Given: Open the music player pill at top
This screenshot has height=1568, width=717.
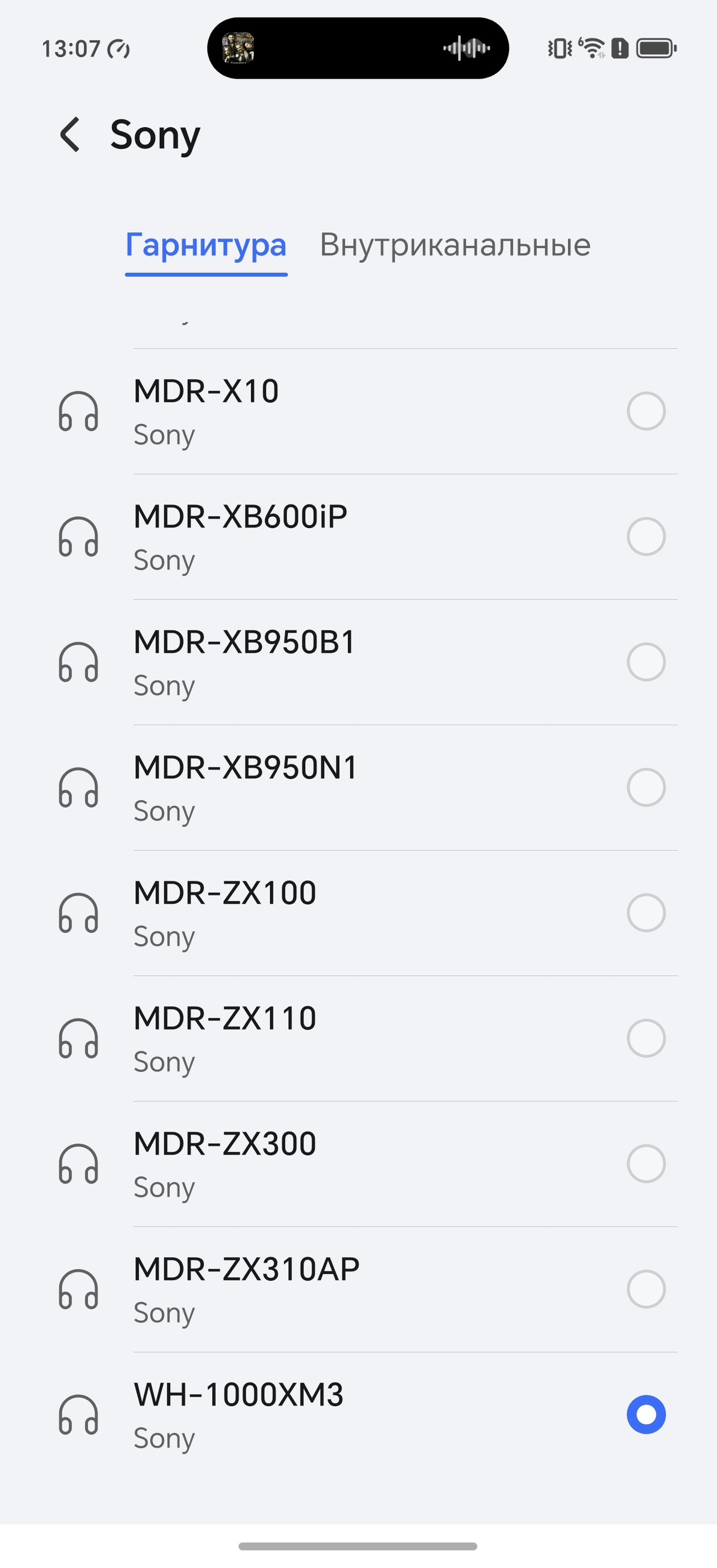Looking at the screenshot, I should tap(358, 48).
